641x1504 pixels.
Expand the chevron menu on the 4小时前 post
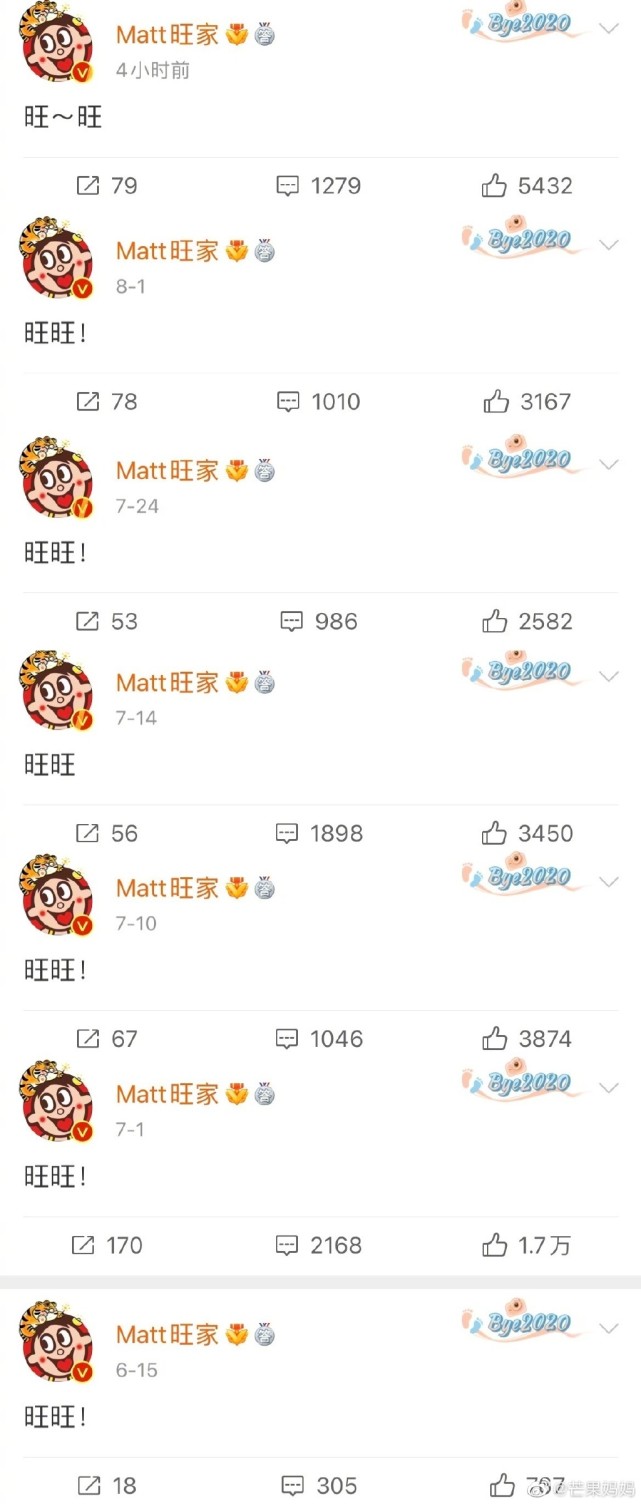tap(609, 28)
